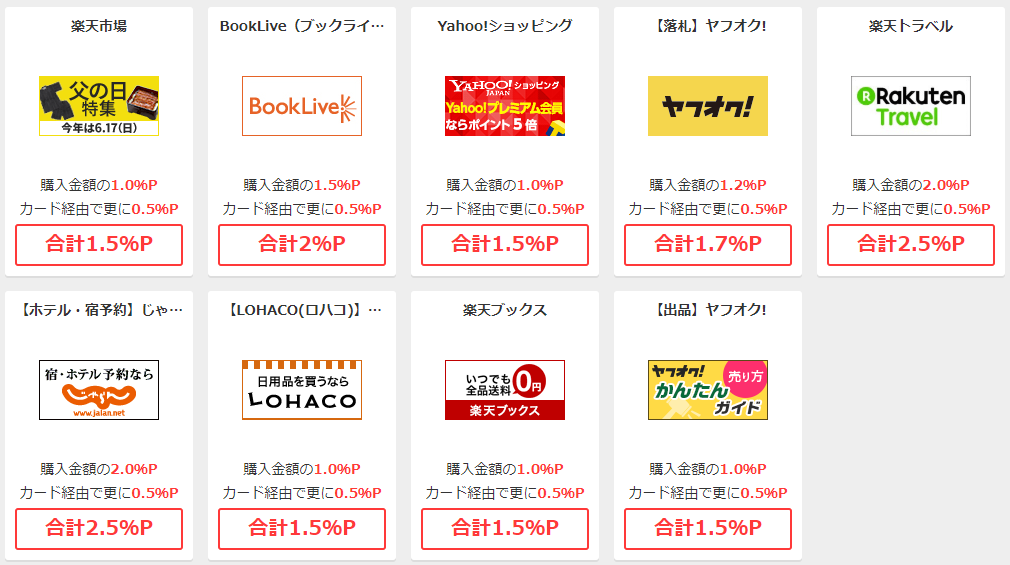The image size is (1010, 565).
Task: Open the BookLive shop card
Action: point(302,106)
